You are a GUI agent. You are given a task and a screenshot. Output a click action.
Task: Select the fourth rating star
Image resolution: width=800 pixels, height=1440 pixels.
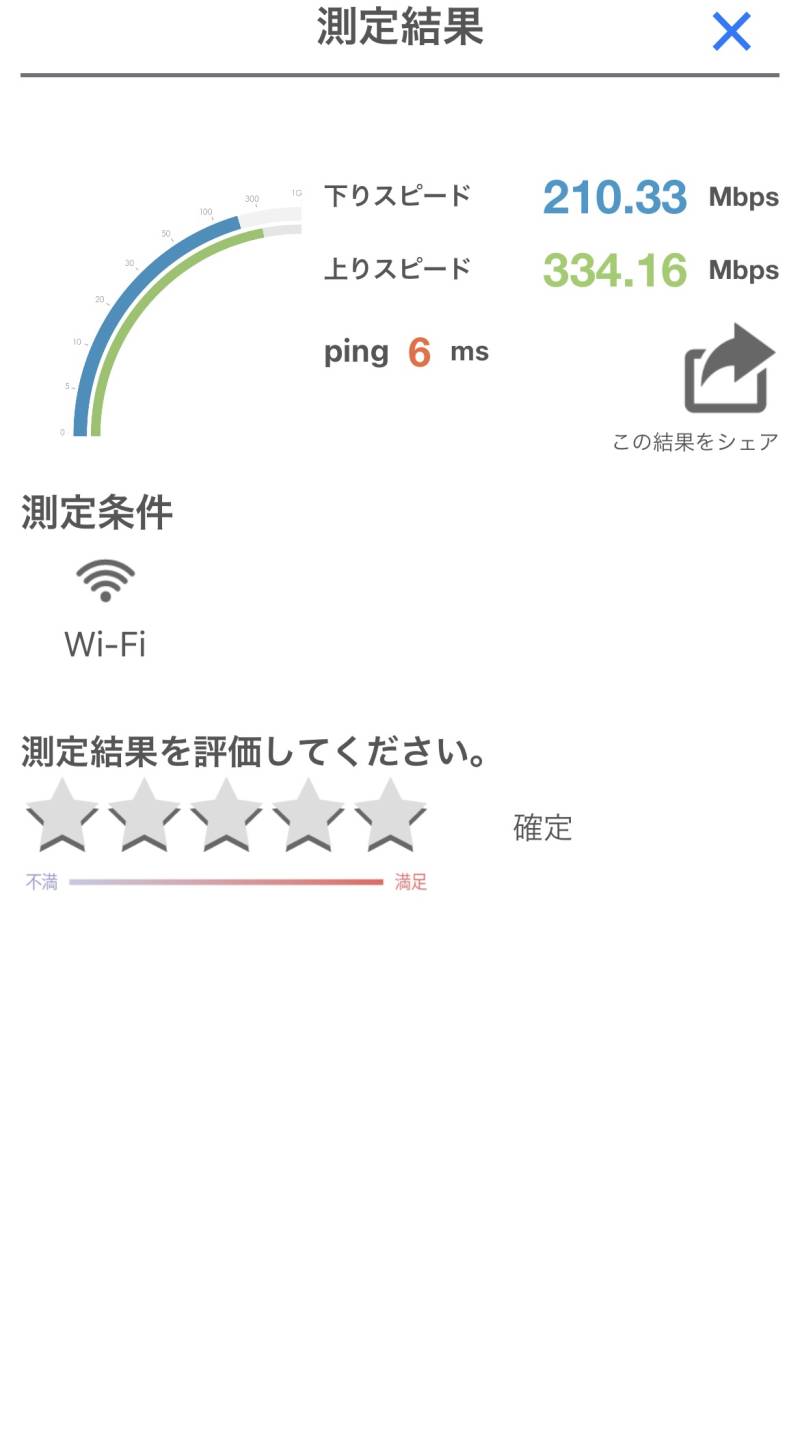tap(308, 815)
